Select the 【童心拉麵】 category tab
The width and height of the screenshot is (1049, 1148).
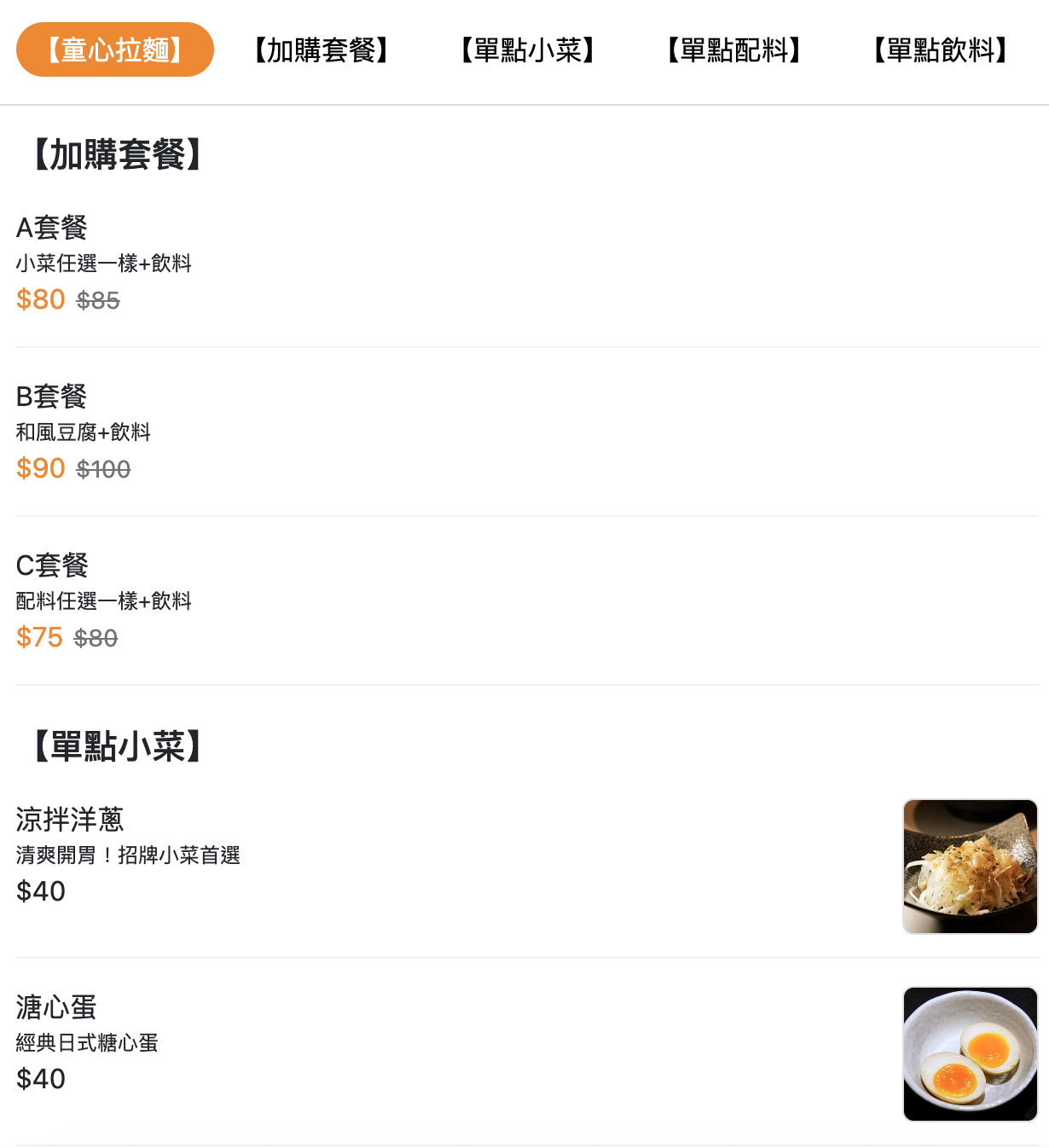click(114, 49)
